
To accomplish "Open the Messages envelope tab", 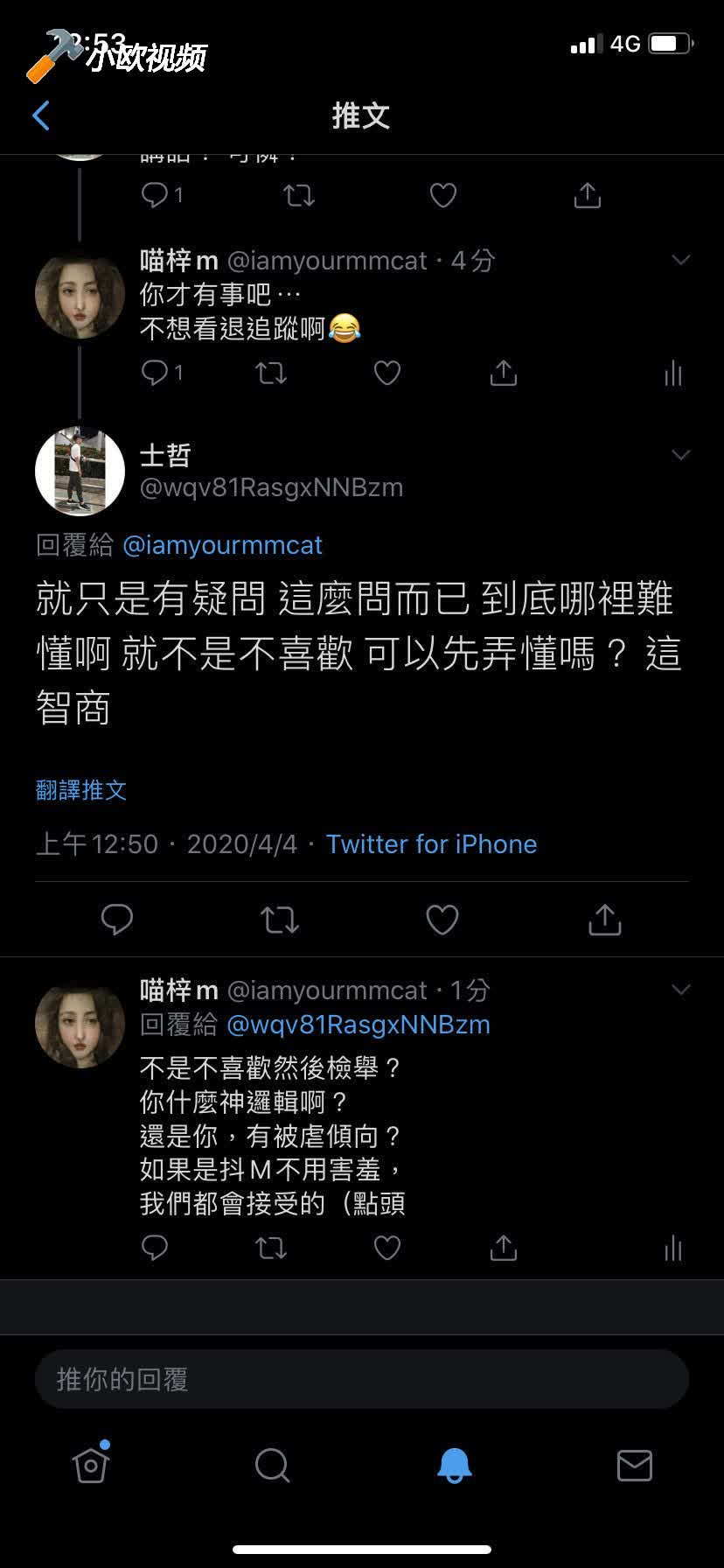I will point(634,1465).
